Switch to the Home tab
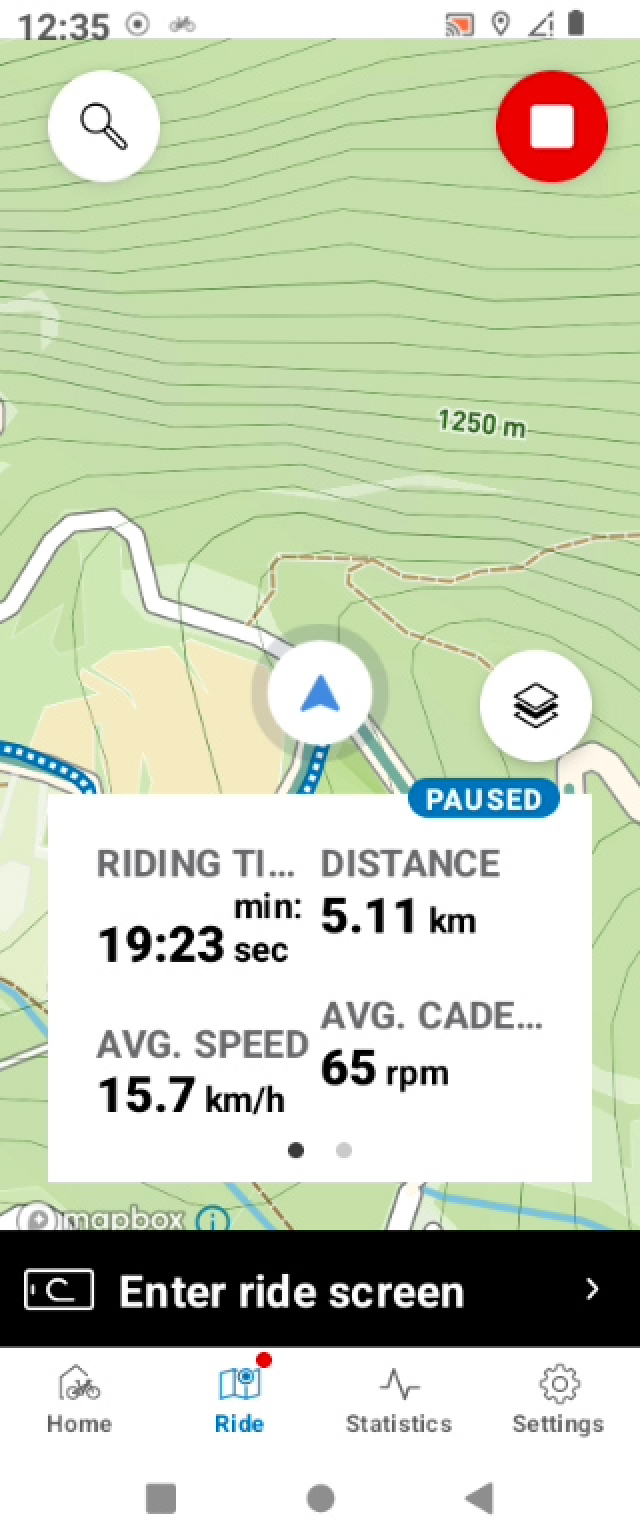 tap(79, 1400)
